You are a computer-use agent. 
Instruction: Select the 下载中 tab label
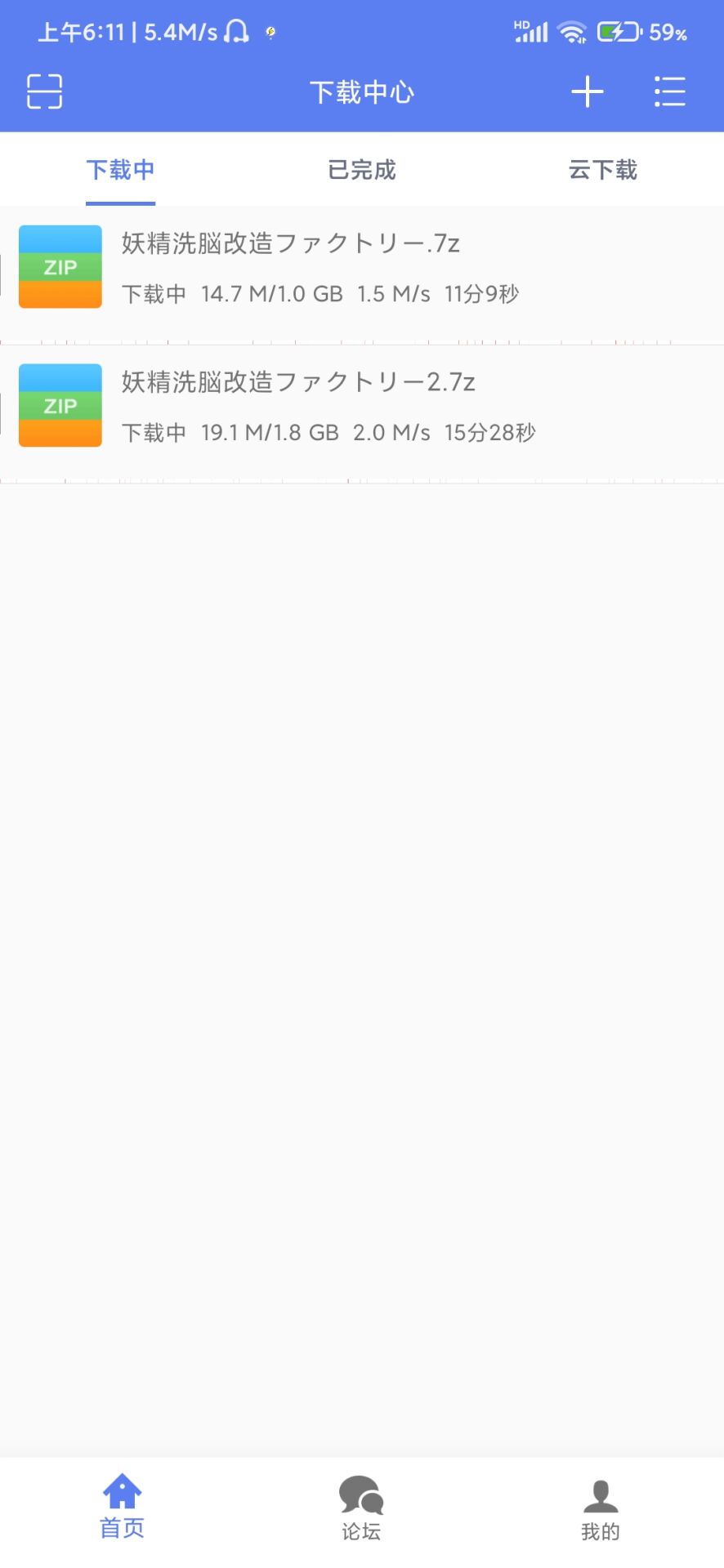[120, 170]
